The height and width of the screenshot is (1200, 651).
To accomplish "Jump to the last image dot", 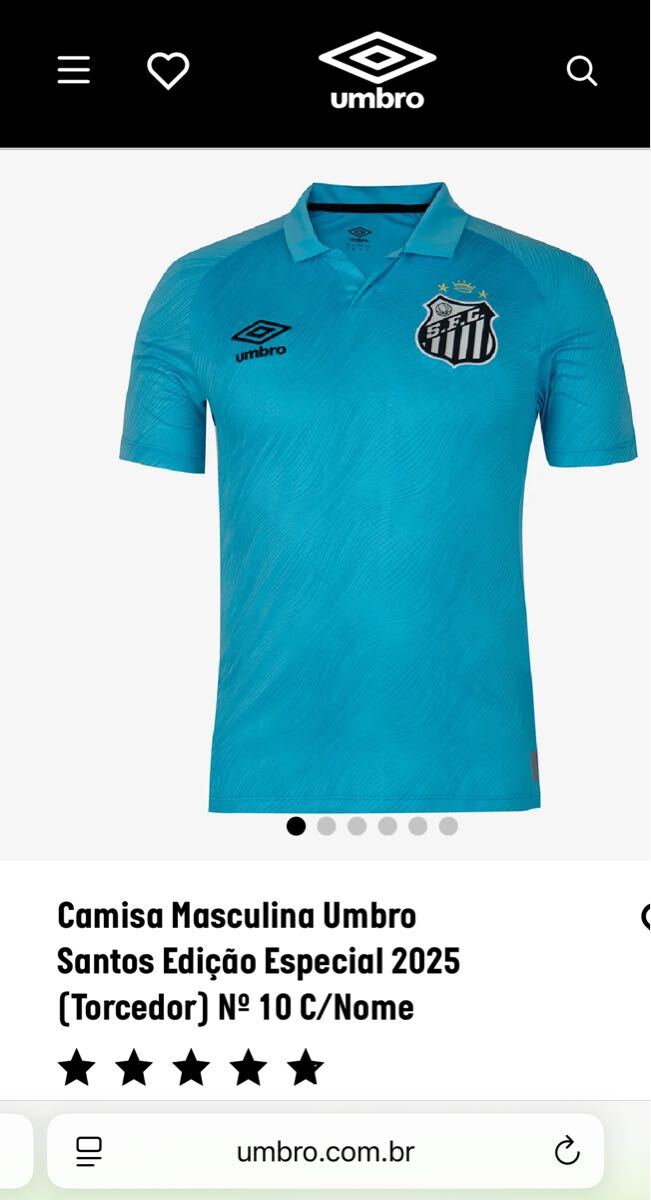I will click(448, 826).
